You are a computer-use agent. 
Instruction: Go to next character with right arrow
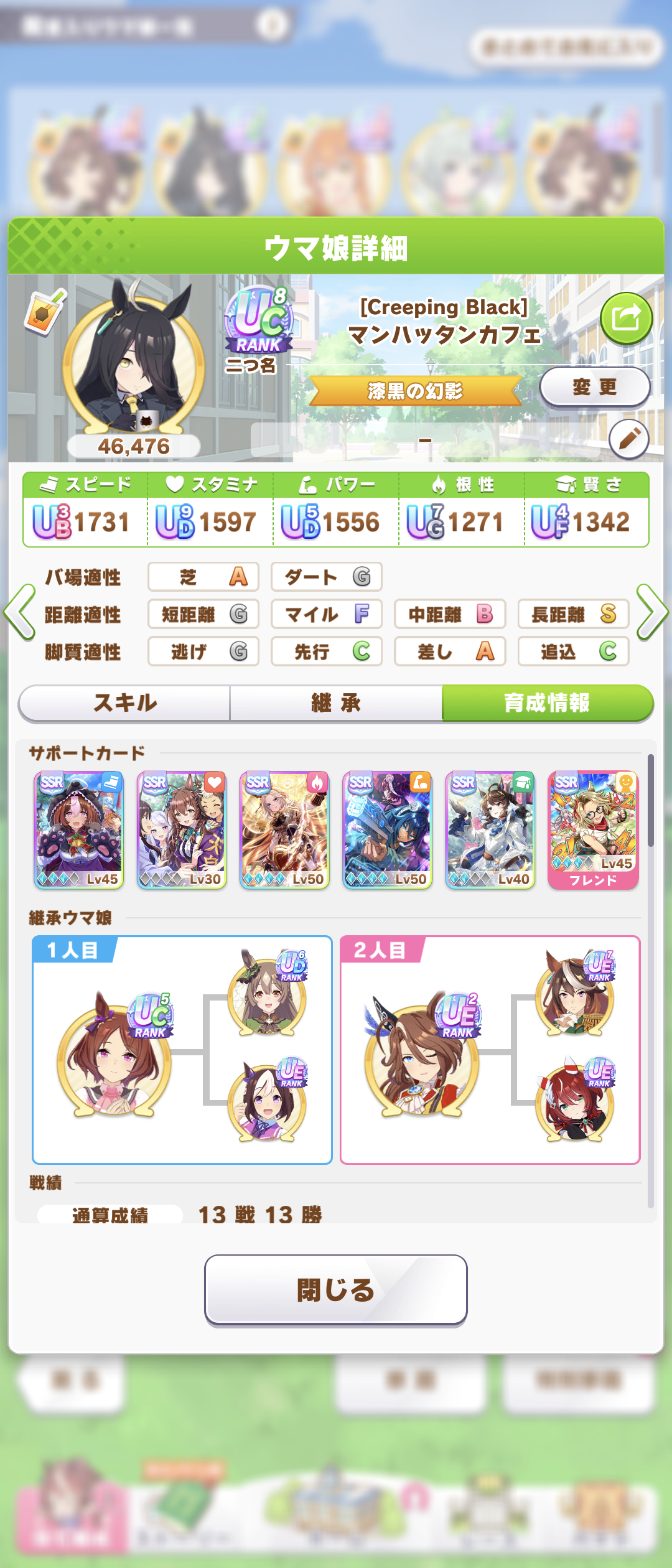(x=651, y=612)
